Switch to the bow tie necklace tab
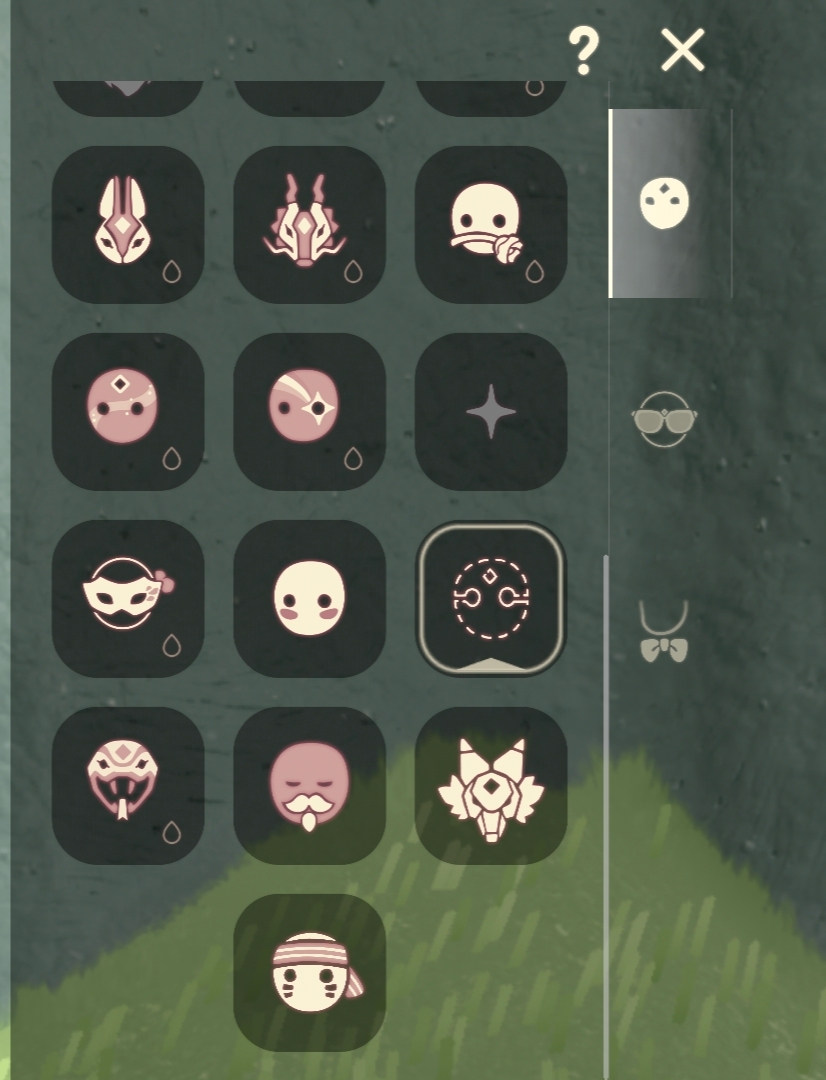826x1080 pixels. (664, 633)
